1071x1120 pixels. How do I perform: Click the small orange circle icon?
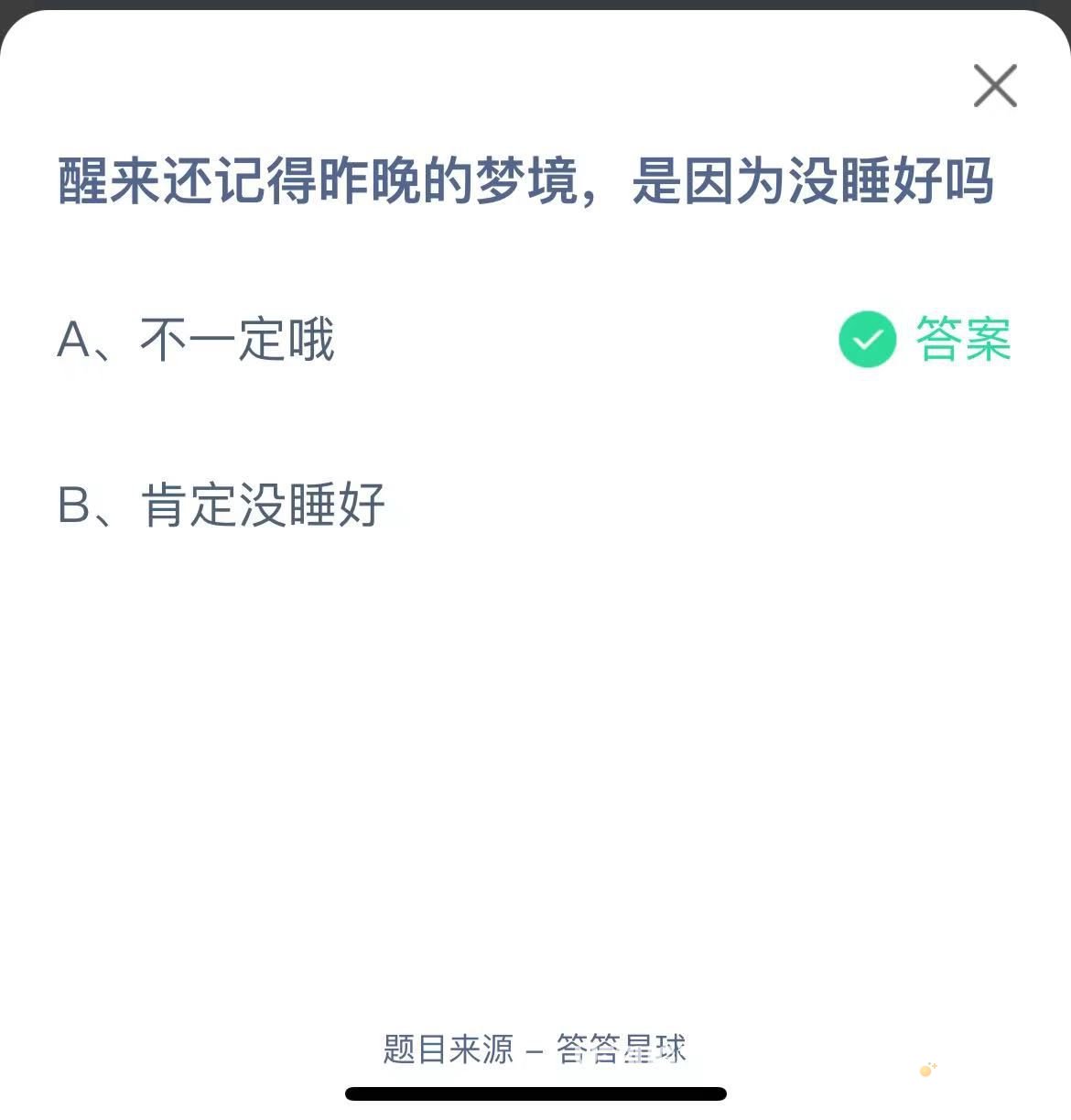coord(925,1071)
